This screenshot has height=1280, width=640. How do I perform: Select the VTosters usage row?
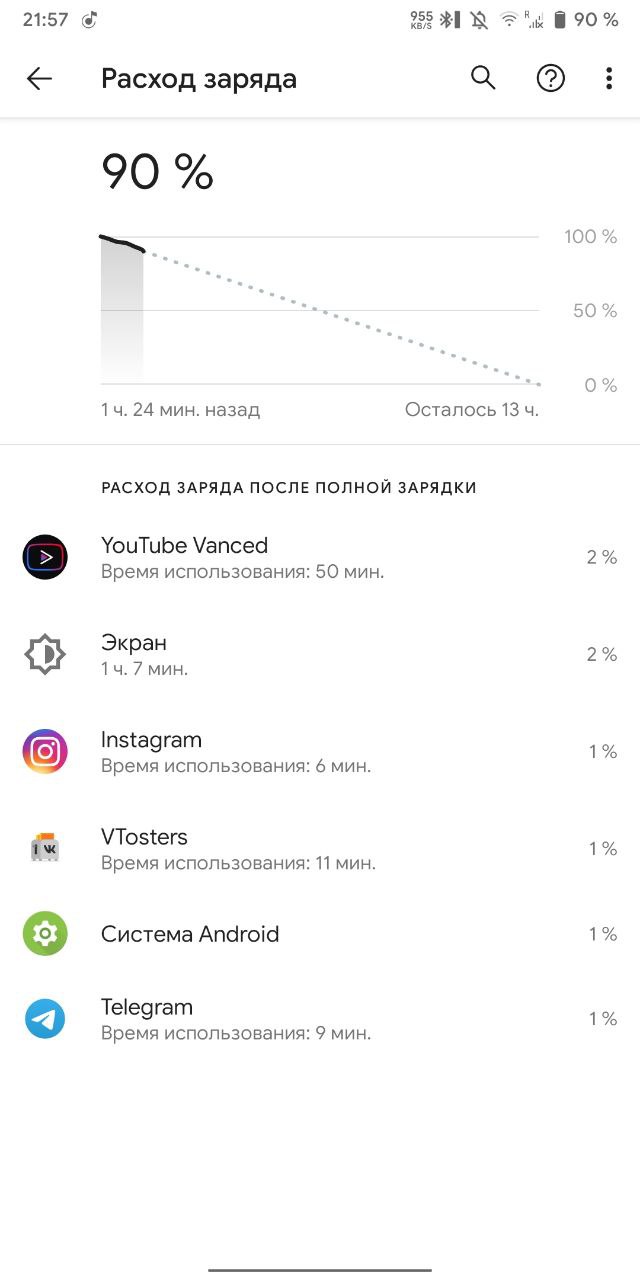pos(320,849)
